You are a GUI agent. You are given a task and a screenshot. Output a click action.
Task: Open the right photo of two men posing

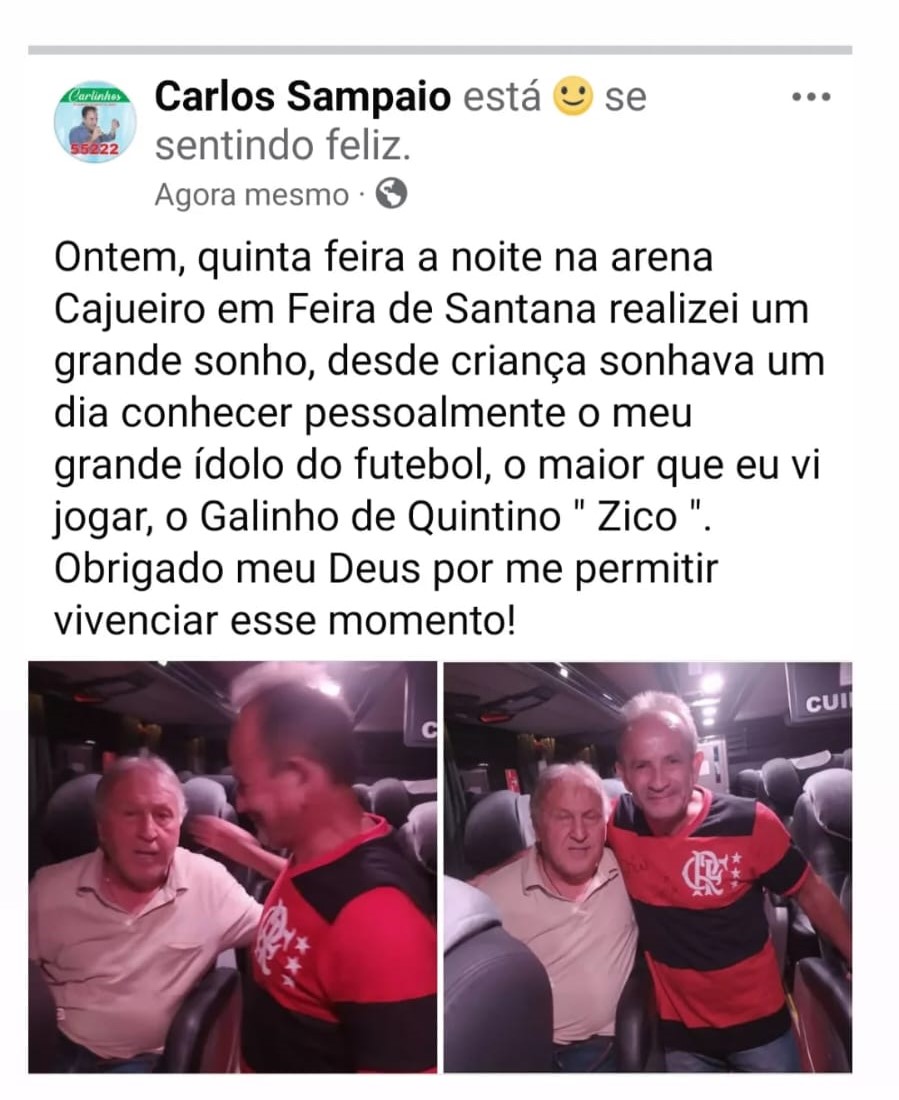[648, 866]
